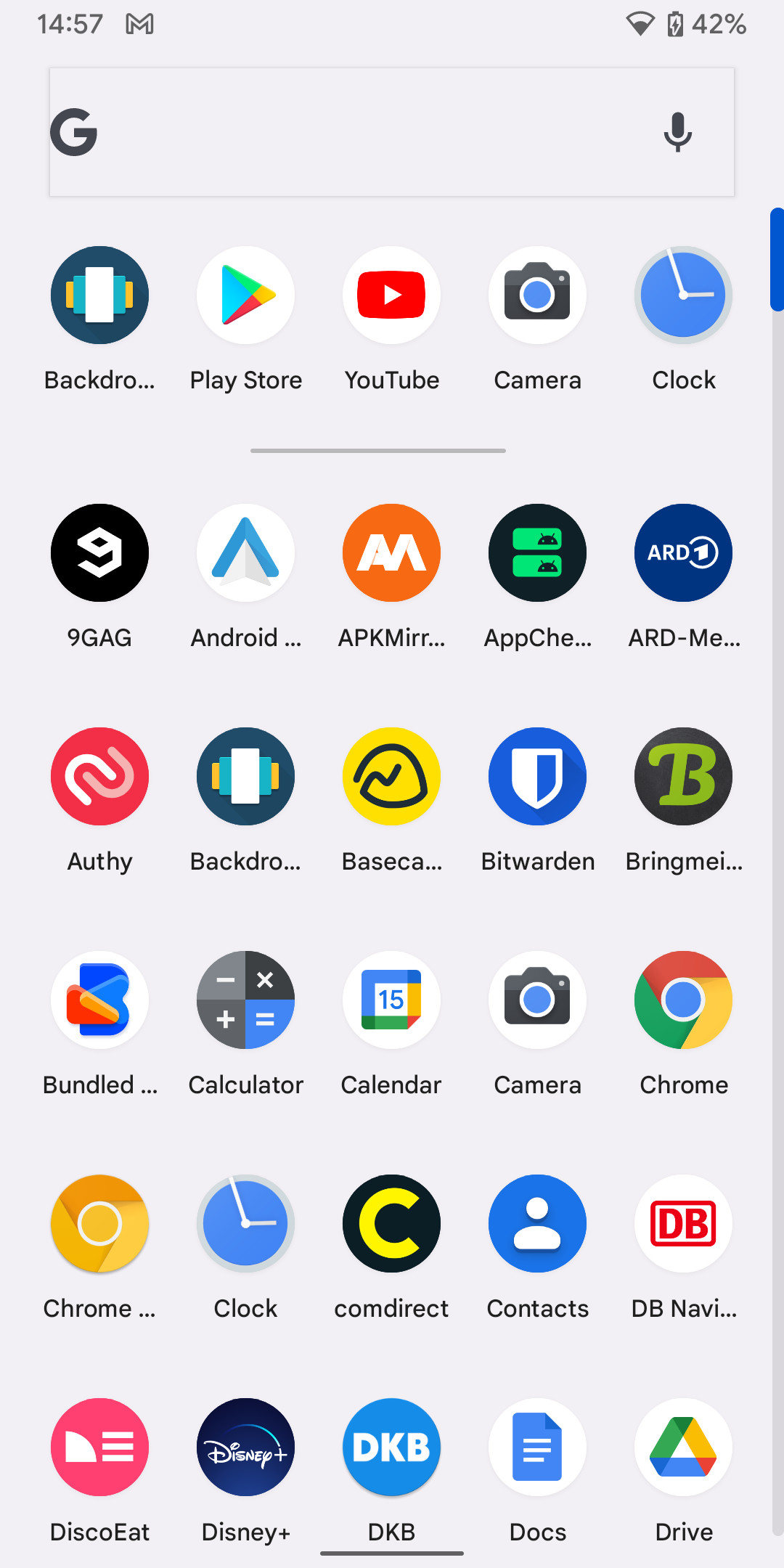The width and height of the screenshot is (784, 1568).
Task: Open DB Navigator
Action: [683, 1223]
